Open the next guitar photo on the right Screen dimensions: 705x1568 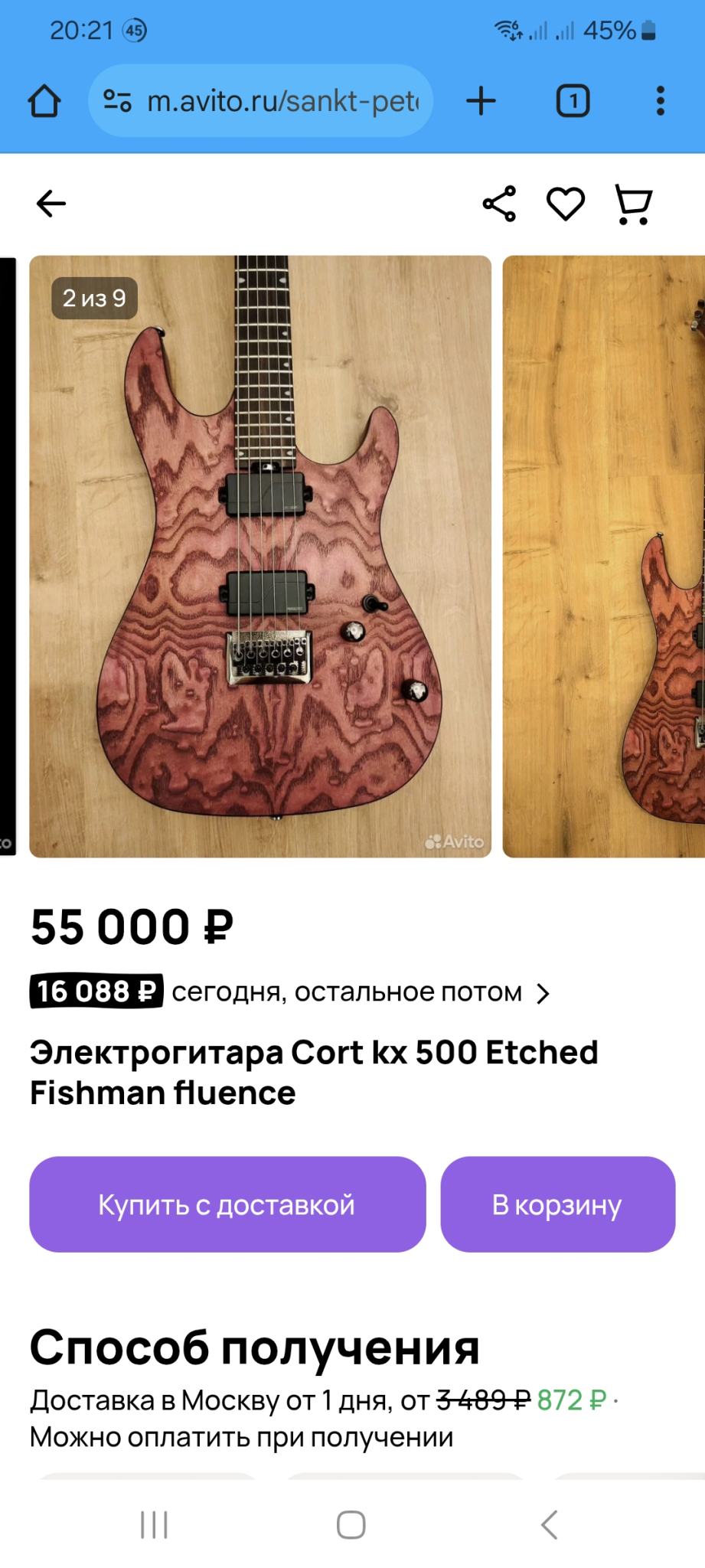[603, 556]
